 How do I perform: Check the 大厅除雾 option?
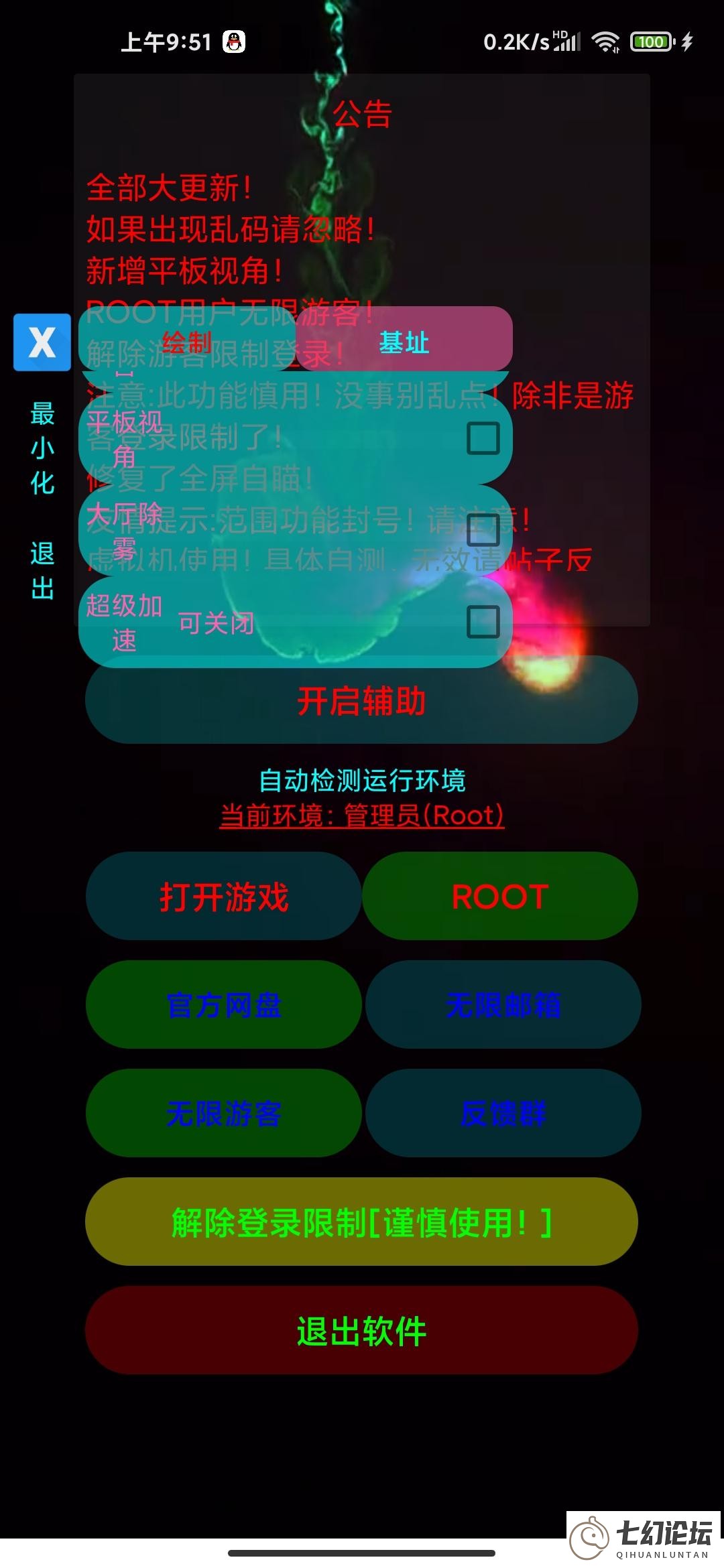[x=483, y=530]
